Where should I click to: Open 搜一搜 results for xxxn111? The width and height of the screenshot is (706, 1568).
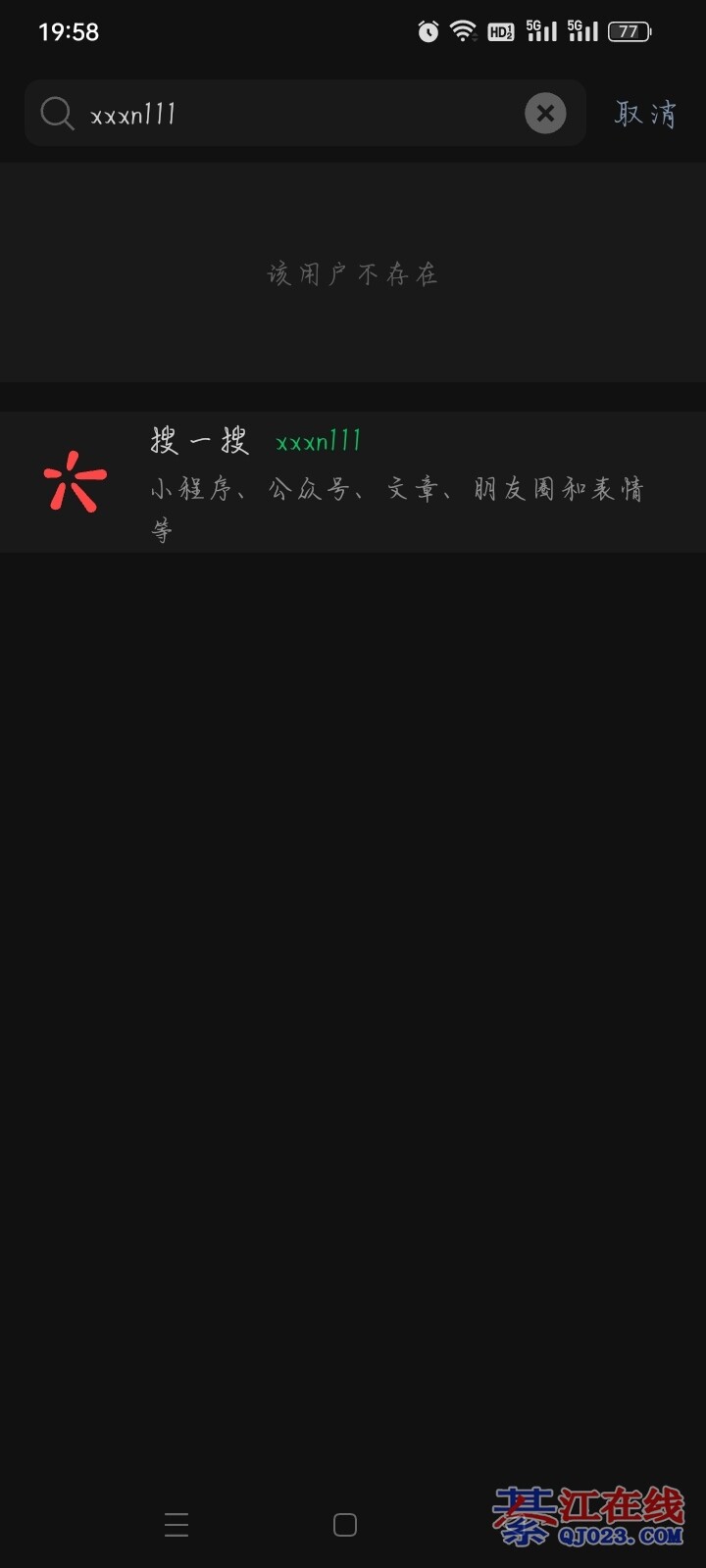click(353, 482)
